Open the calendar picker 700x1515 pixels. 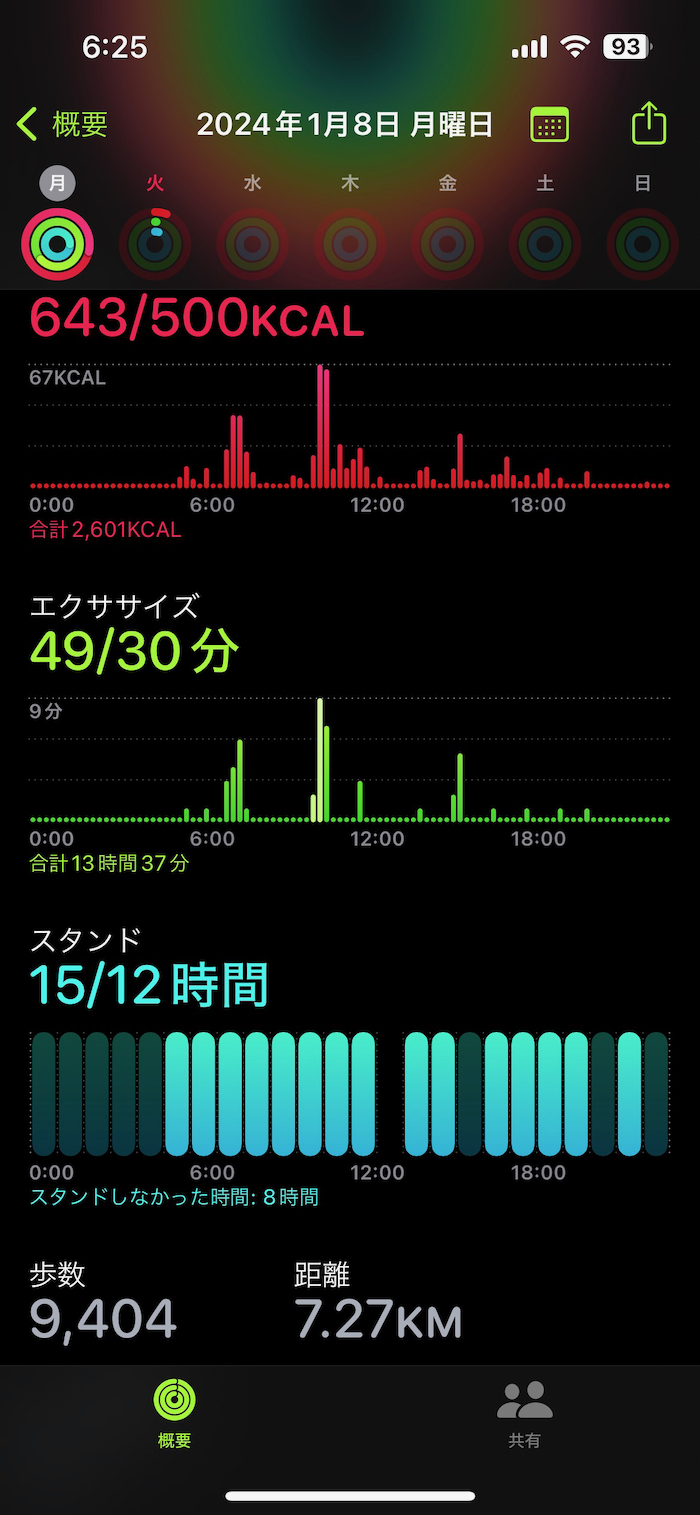549,125
